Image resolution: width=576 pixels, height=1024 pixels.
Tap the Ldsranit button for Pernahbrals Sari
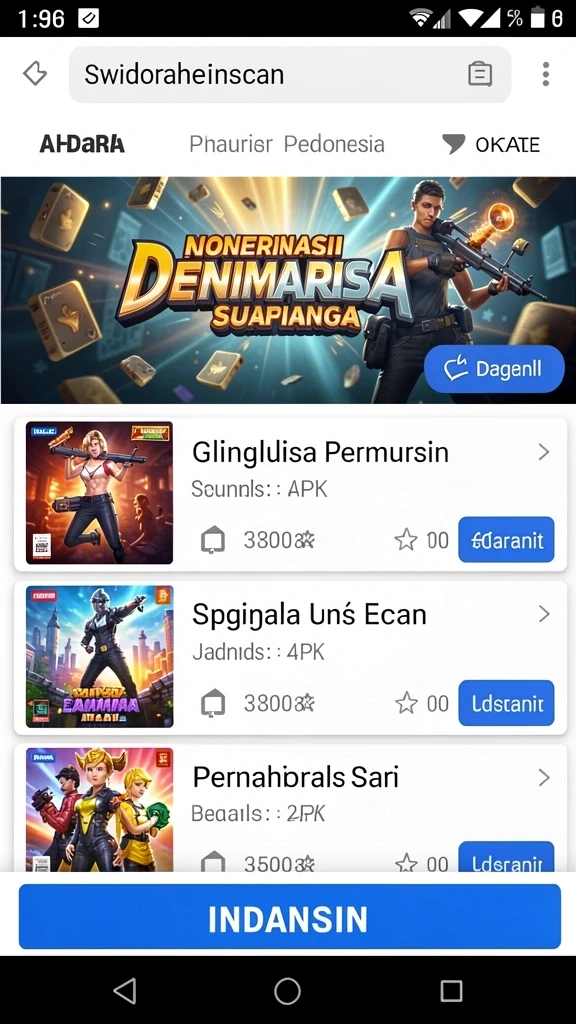[506, 857]
